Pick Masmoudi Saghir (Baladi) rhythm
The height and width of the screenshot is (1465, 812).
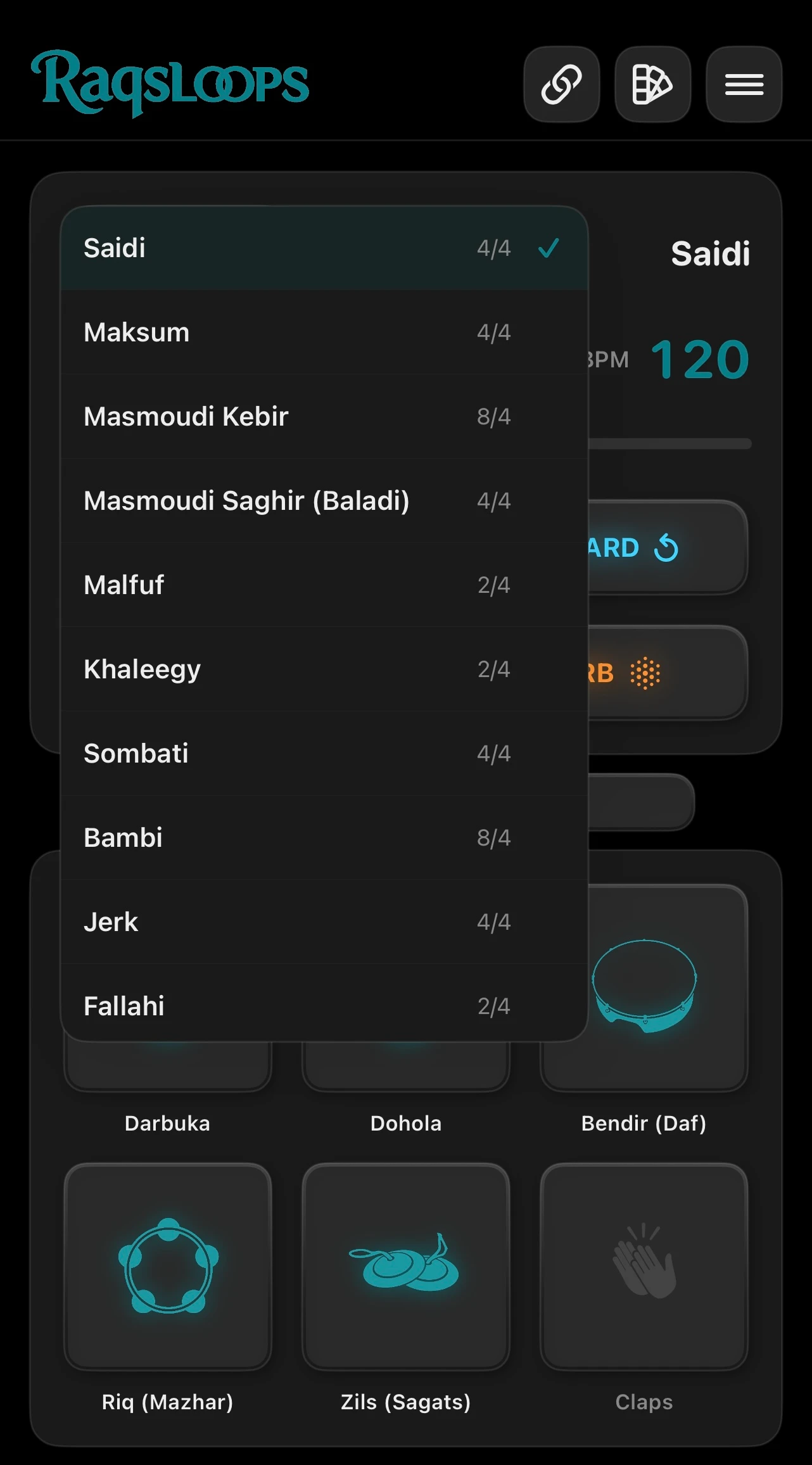pyautogui.click(x=324, y=501)
